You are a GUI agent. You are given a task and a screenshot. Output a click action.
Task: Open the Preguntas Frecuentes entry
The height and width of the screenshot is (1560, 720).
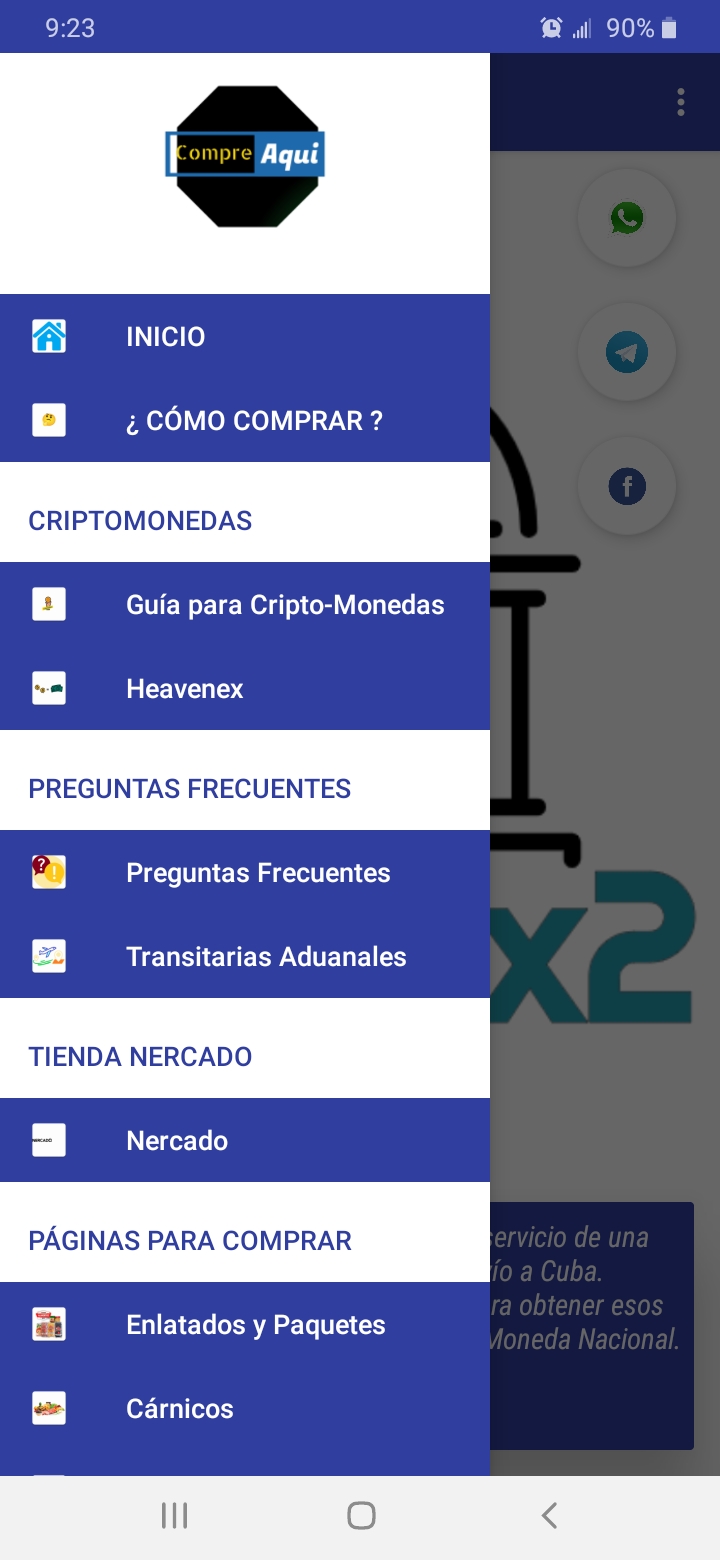tap(258, 872)
